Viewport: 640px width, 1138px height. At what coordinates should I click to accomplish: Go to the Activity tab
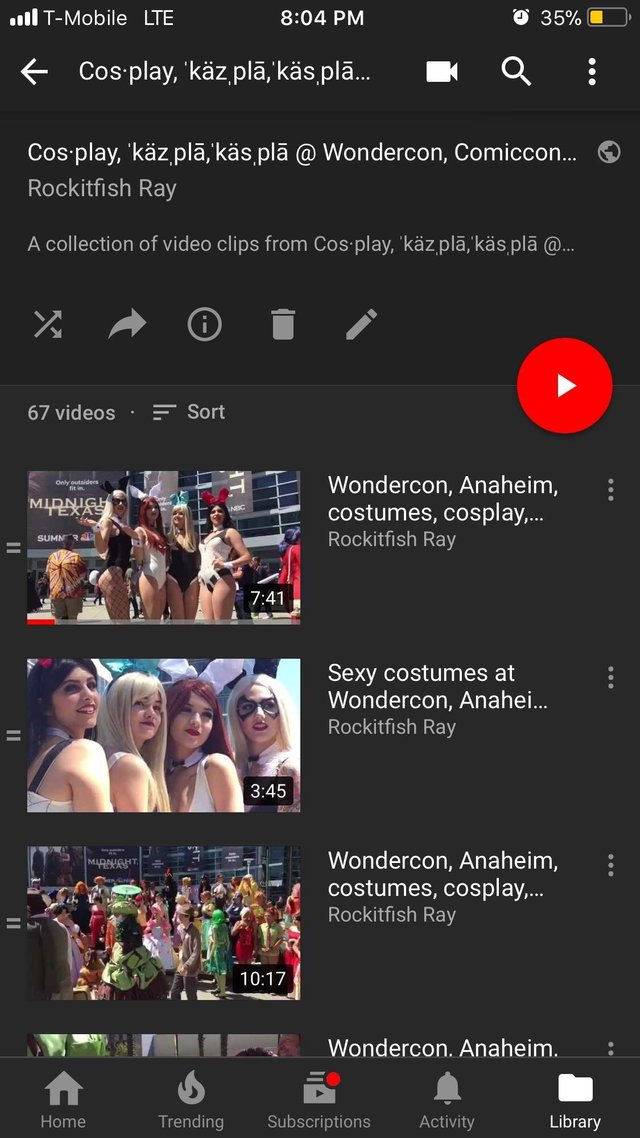(x=447, y=1100)
